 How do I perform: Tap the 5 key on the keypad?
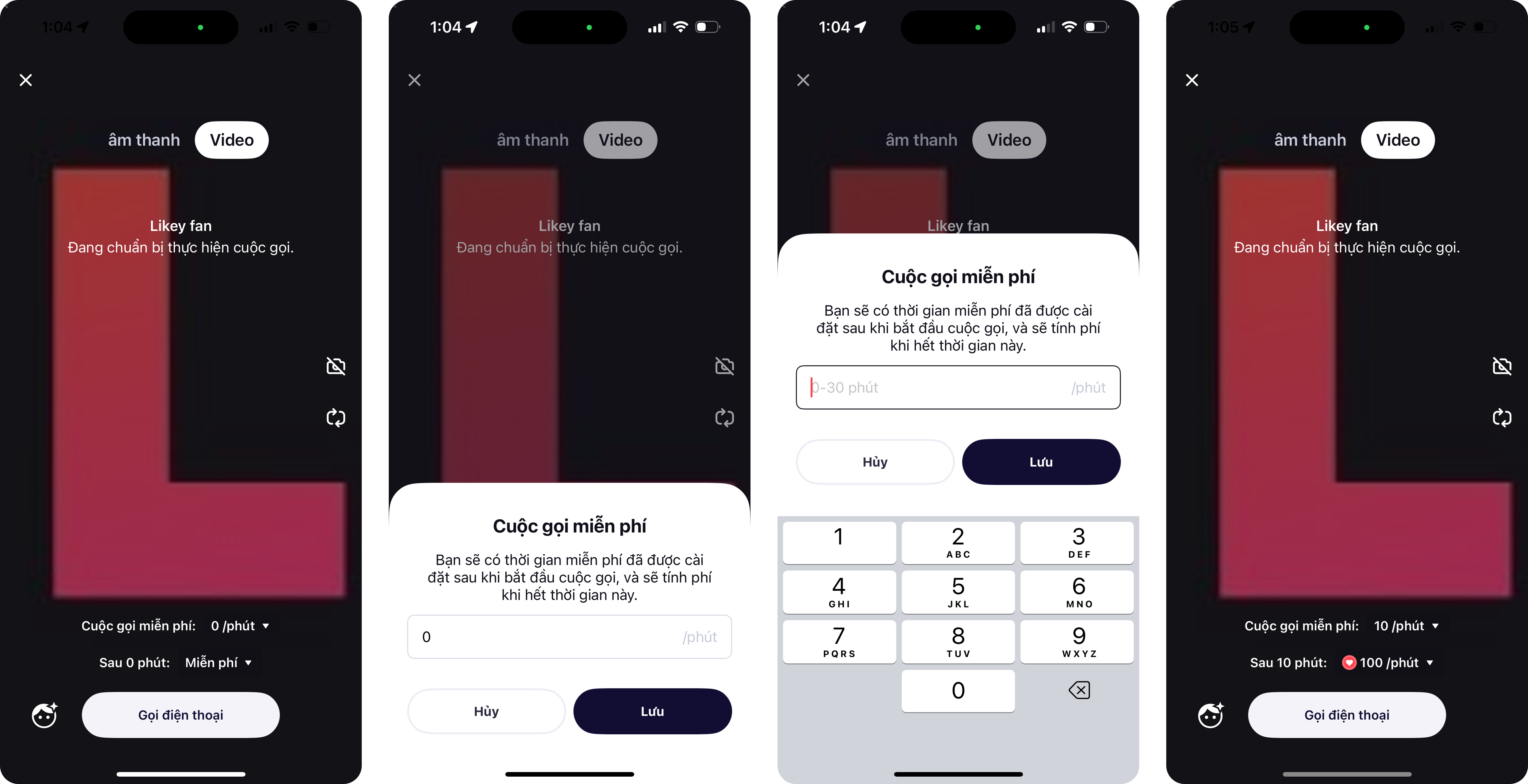(957, 592)
